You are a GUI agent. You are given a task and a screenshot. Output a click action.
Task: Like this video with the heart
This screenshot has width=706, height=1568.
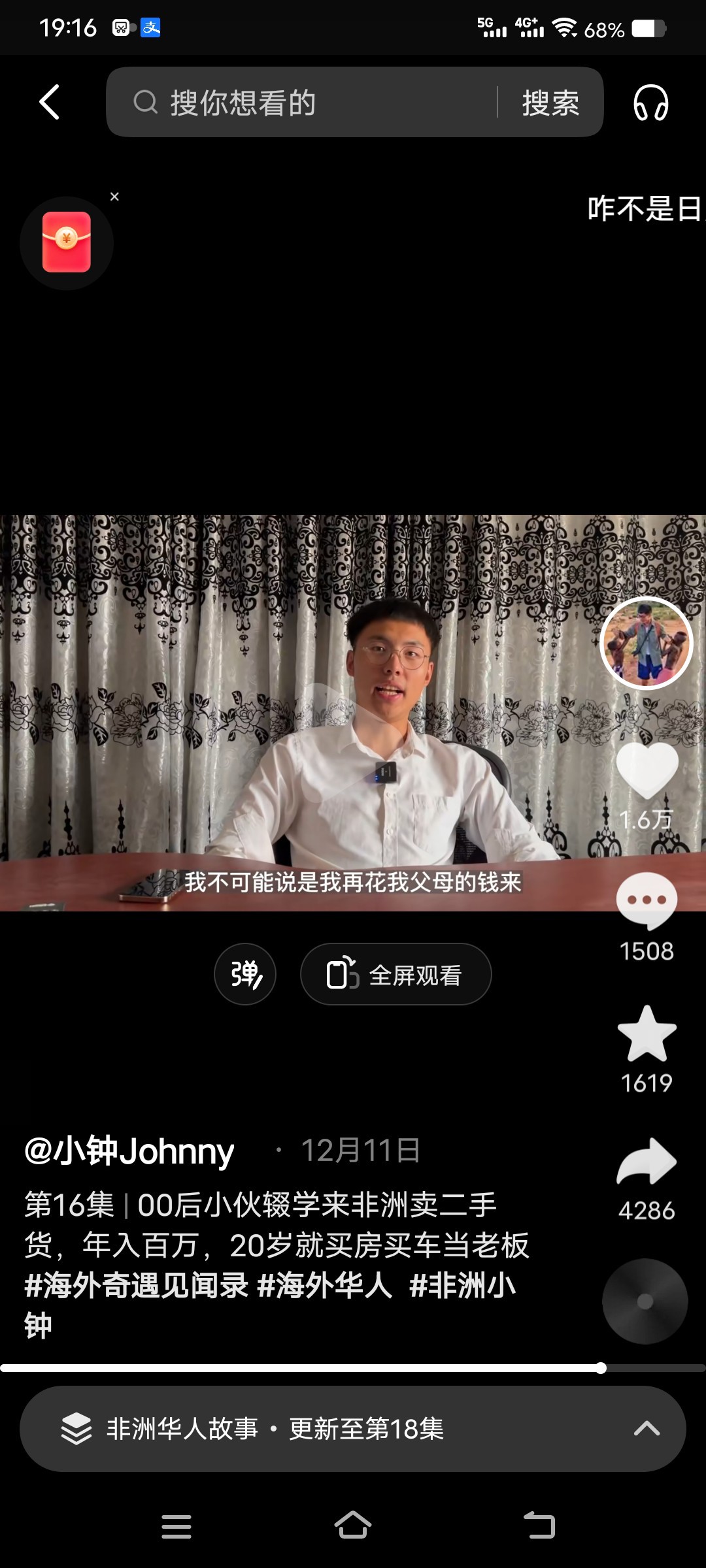point(647,771)
